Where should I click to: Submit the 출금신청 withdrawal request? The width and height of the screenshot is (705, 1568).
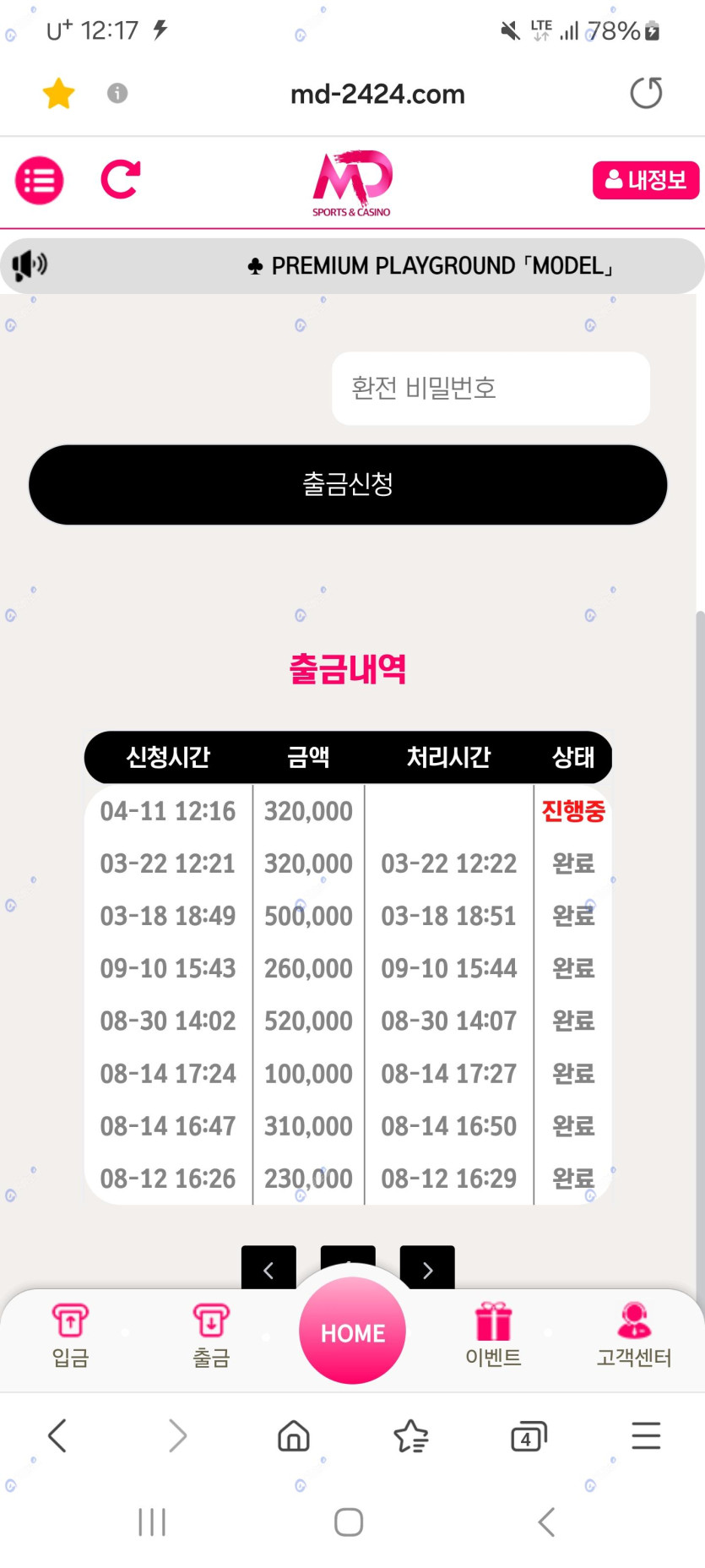click(x=348, y=485)
